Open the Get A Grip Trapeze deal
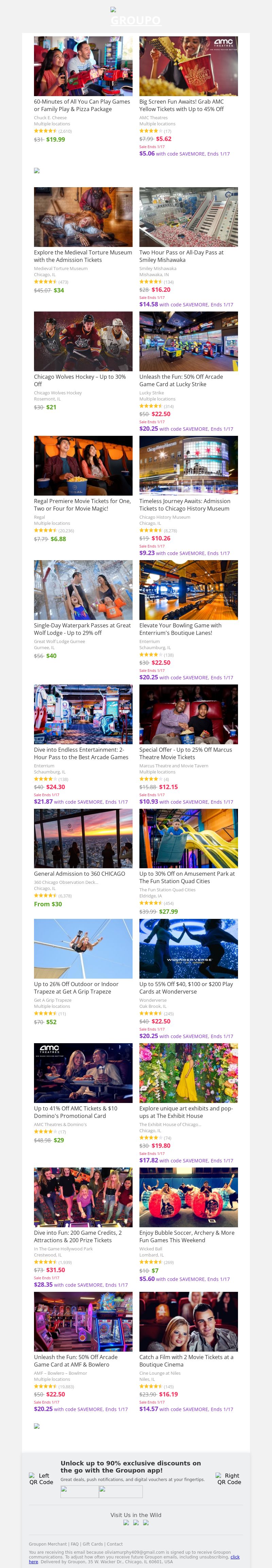The width and height of the screenshot is (272, 1568). point(76,987)
